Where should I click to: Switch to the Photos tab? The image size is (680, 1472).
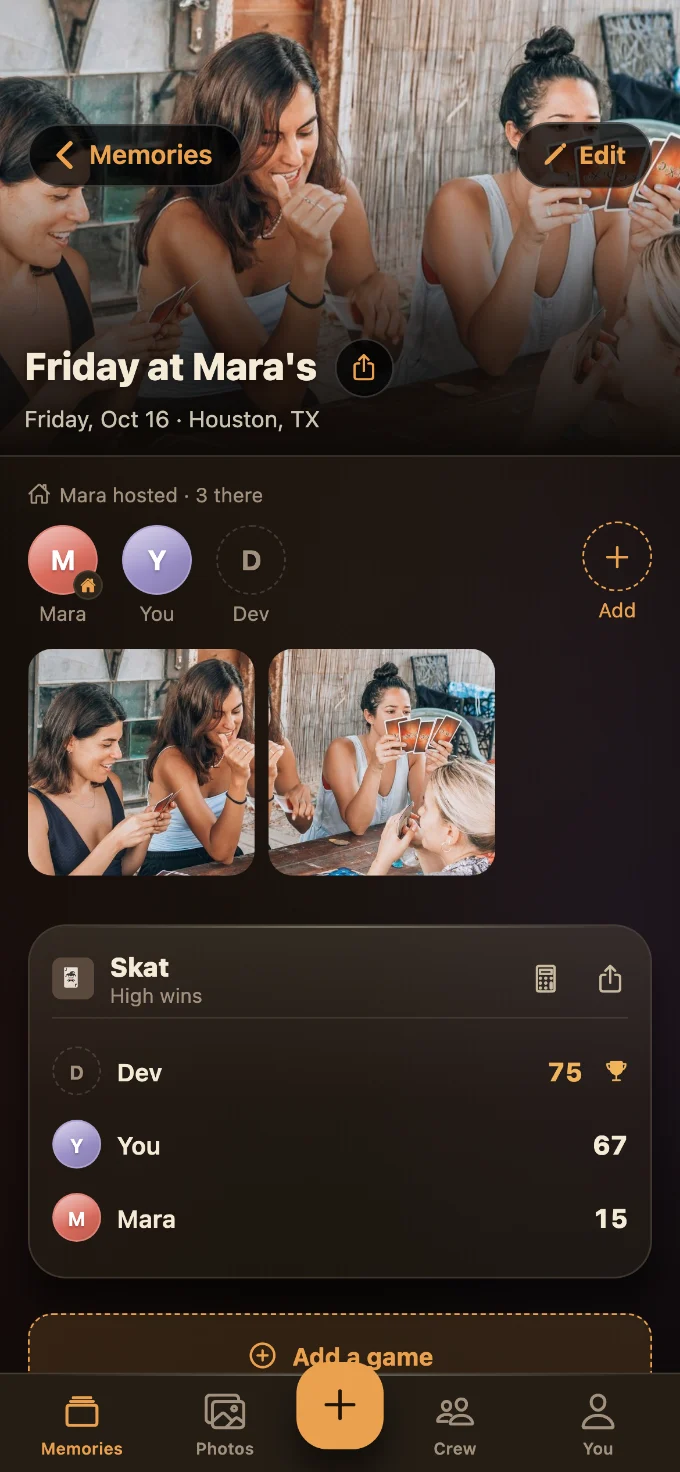point(225,1424)
